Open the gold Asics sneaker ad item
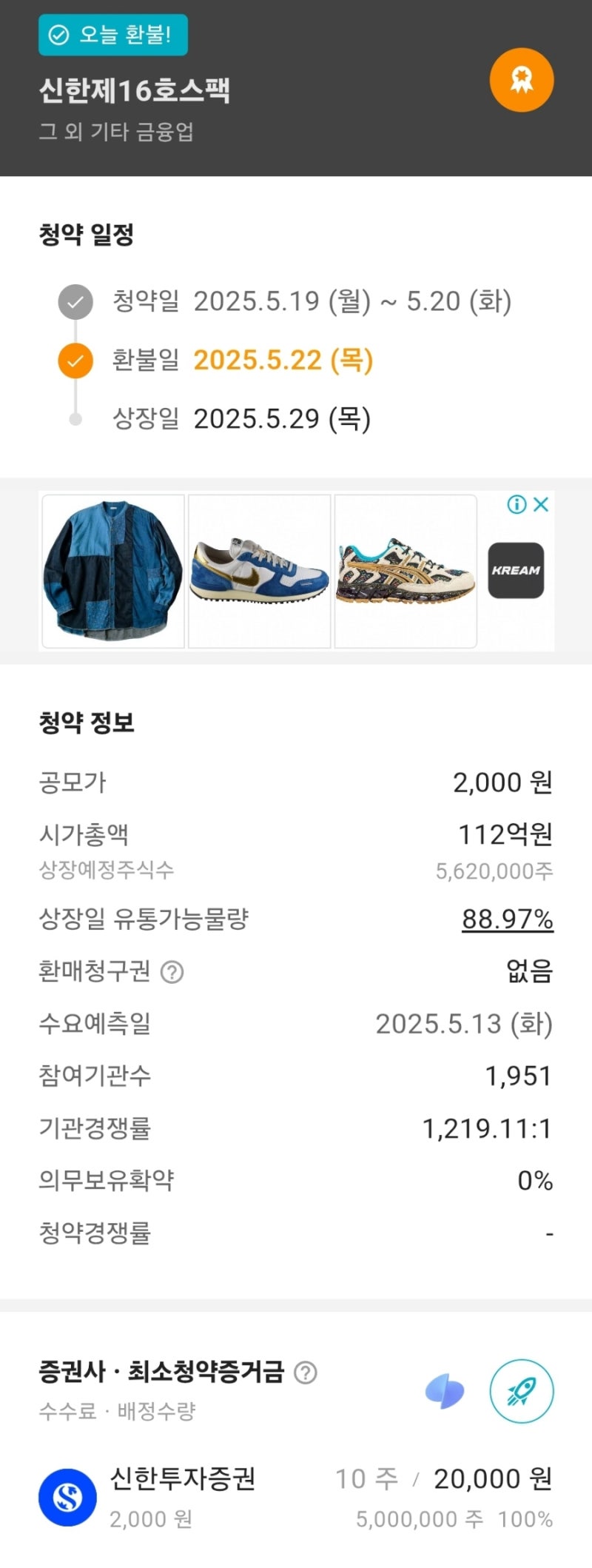The width and height of the screenshot is (592, 1568). click(406, 571)
